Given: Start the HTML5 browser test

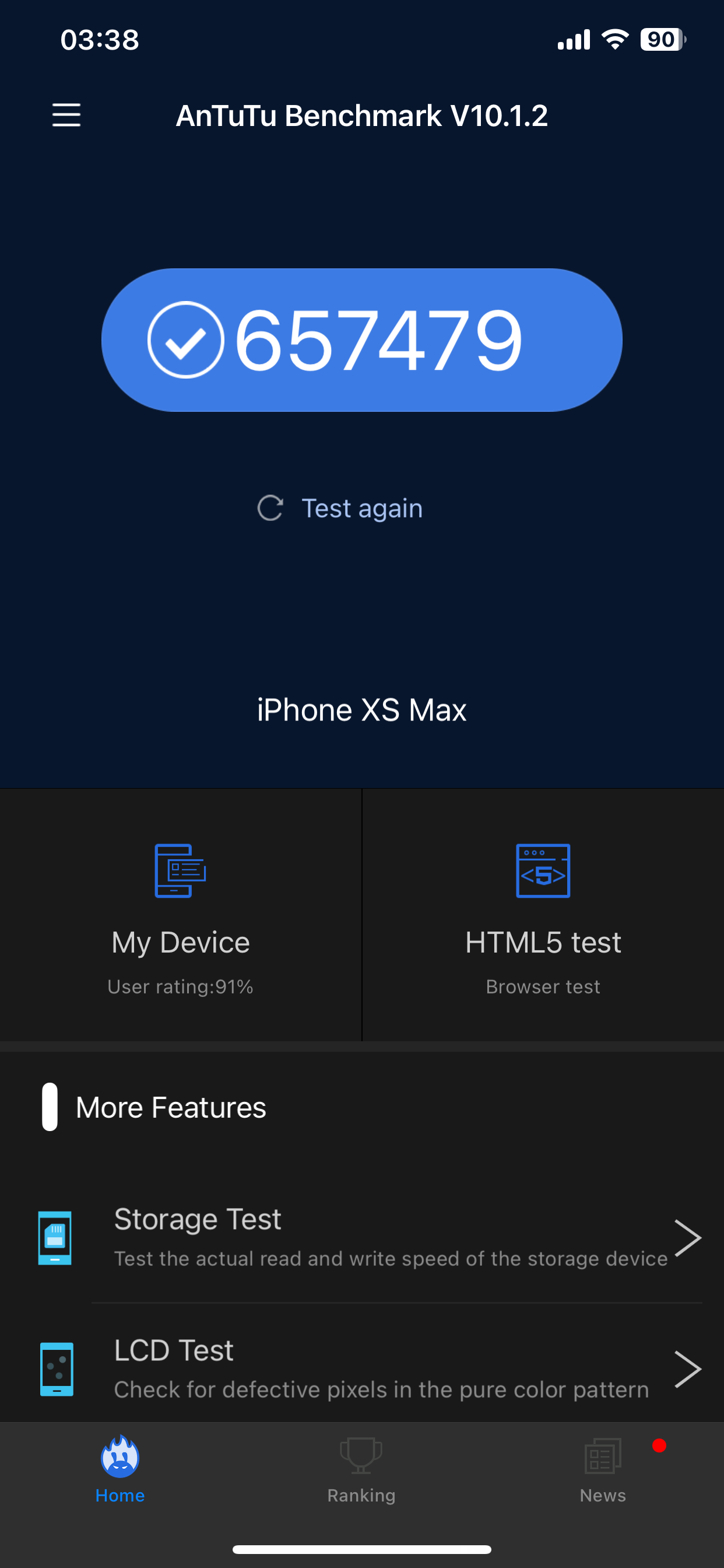Looking at the screenshot, I should point(543,916).
